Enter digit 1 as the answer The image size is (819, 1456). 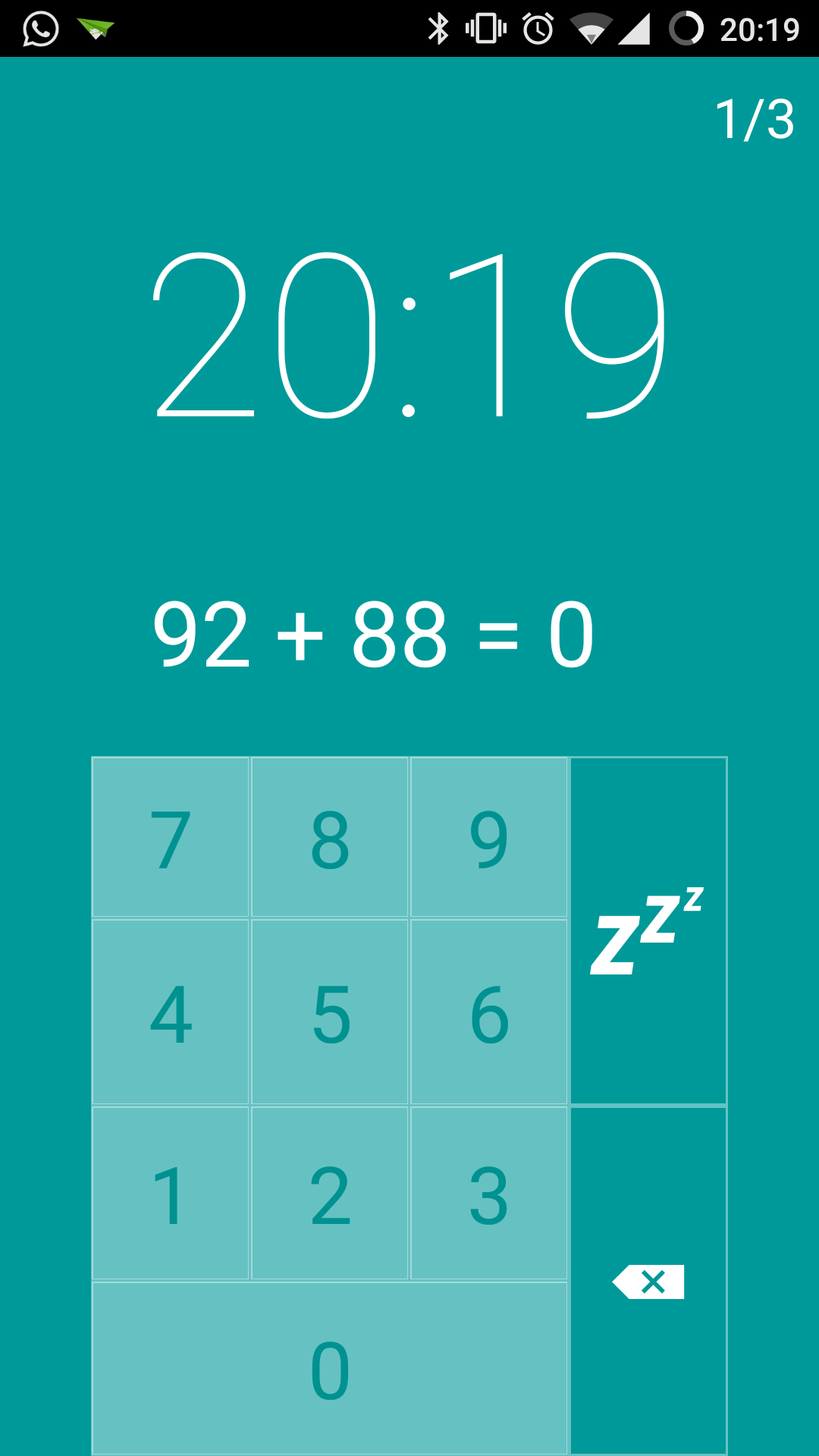tap(171, 1194)
